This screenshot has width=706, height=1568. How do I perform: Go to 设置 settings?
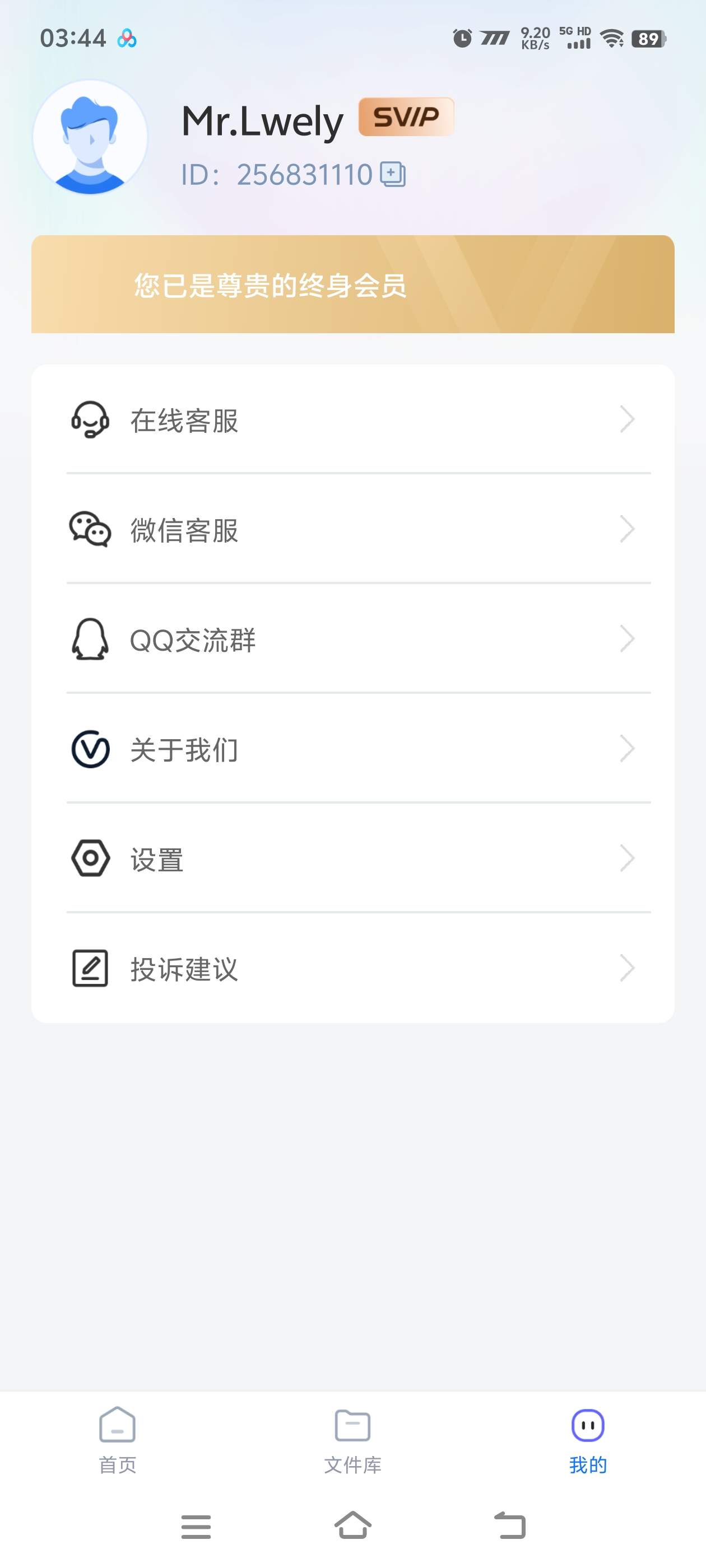tap(352, 858)
